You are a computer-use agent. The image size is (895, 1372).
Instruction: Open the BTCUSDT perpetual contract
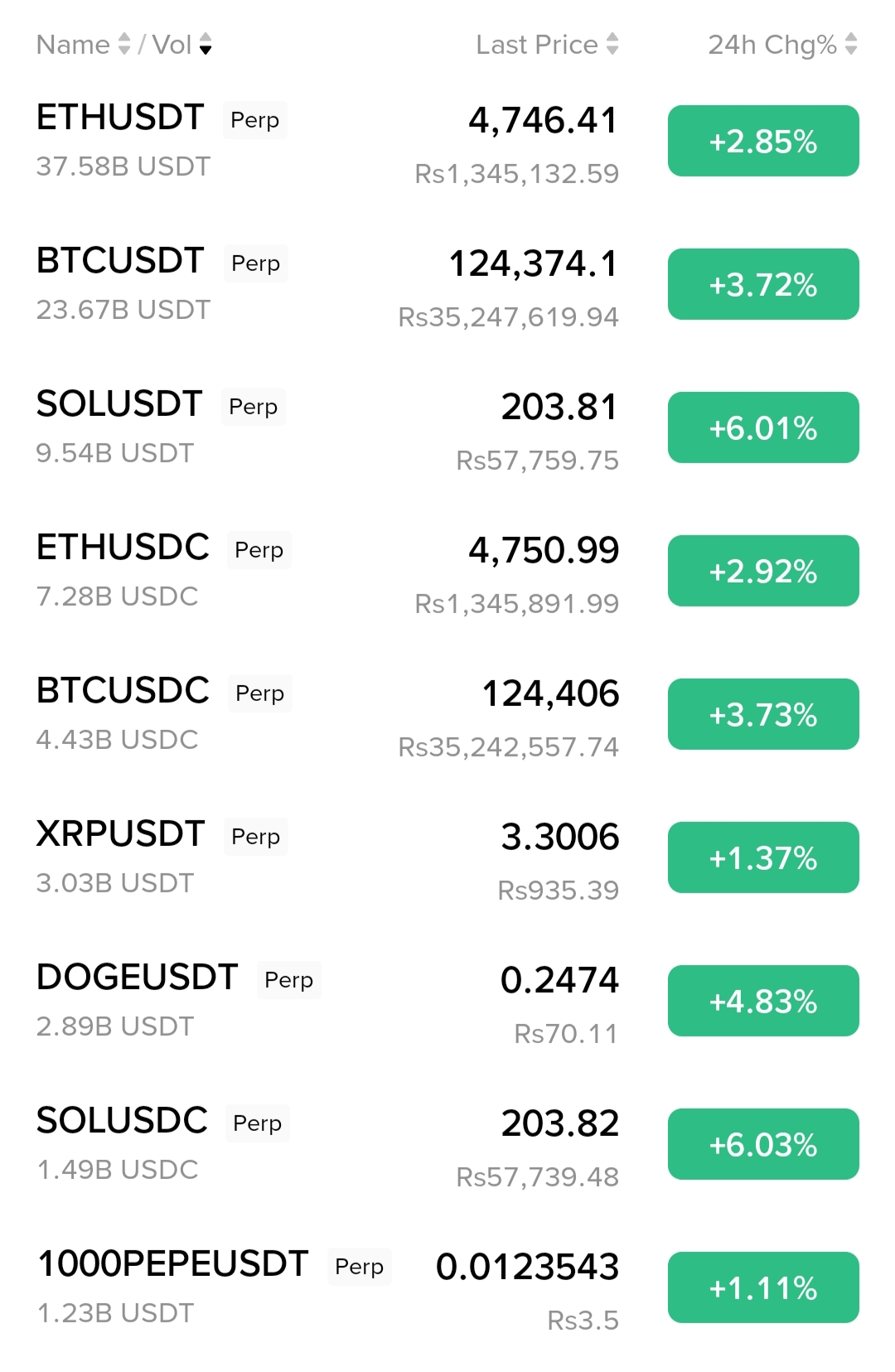120,262
